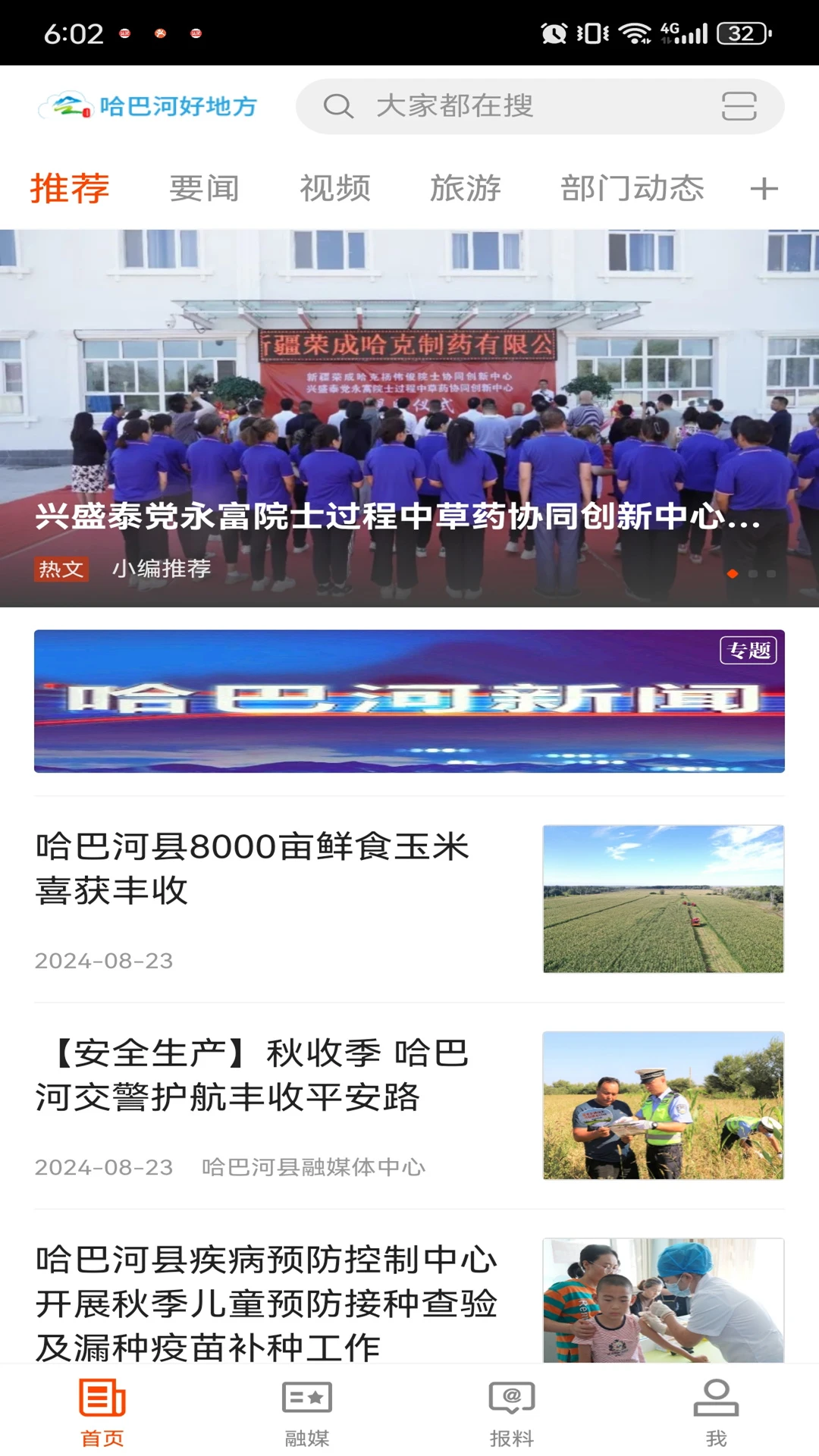Go to the 融媒 tab
Viewport: 819px width, 1456px height.
(307, 1412)
